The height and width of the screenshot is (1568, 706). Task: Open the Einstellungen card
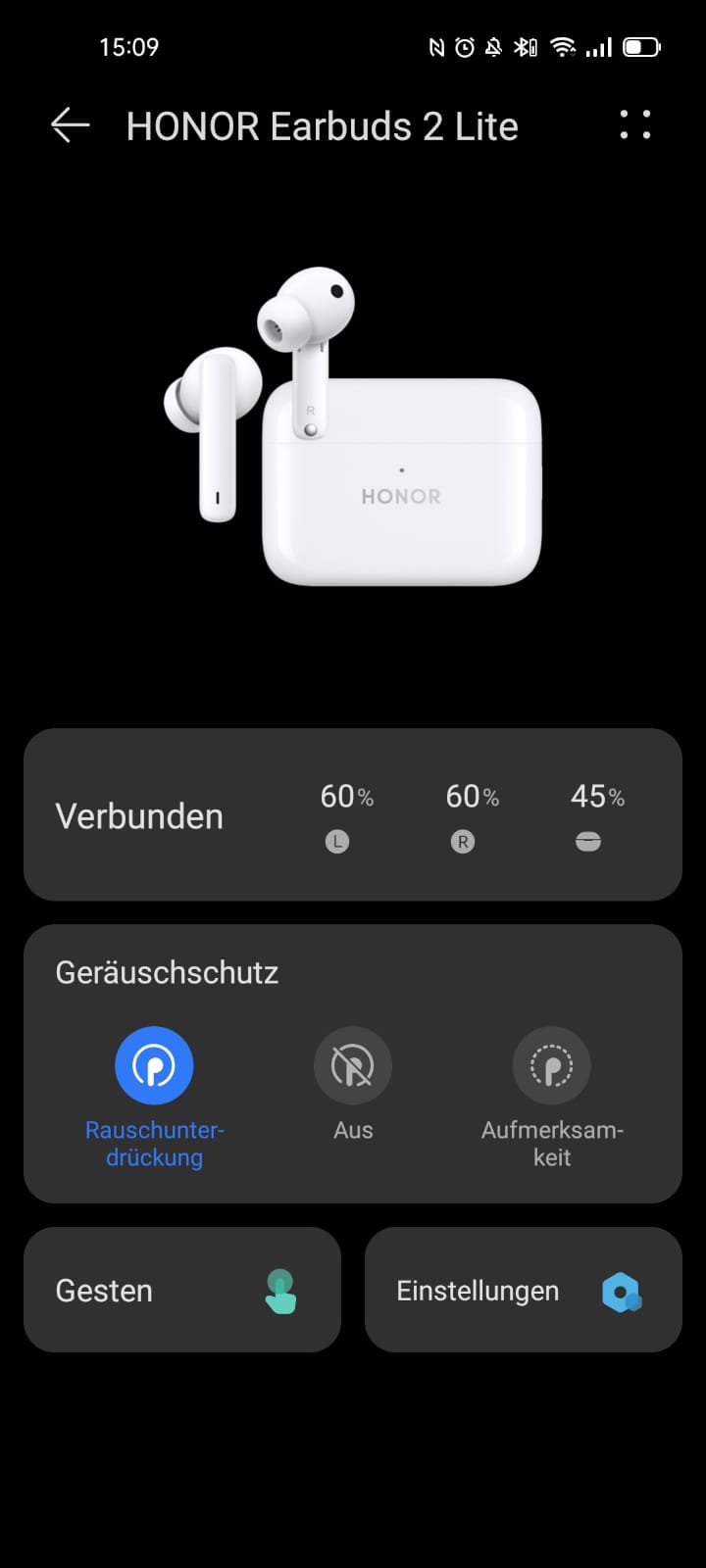523,1290
